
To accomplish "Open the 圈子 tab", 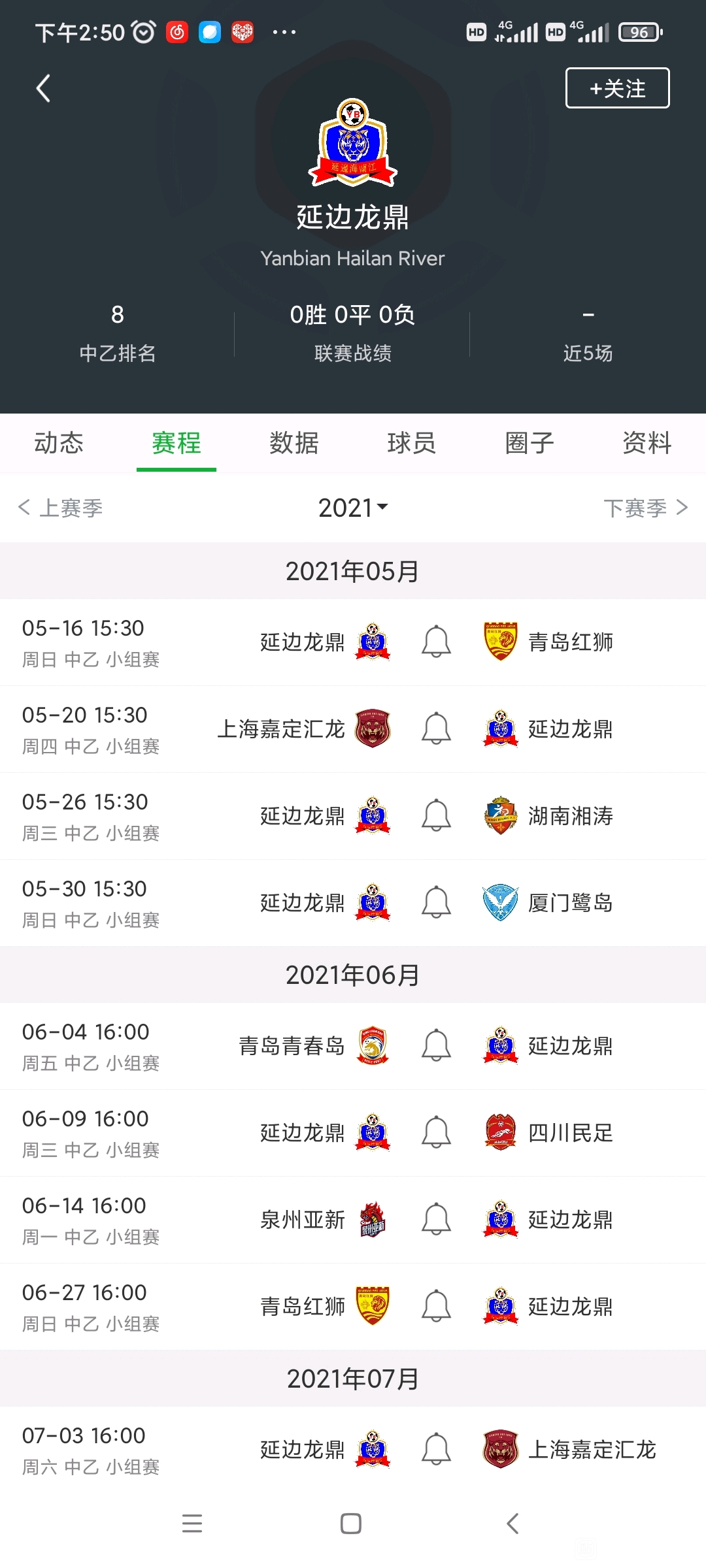I will (529, 443).
